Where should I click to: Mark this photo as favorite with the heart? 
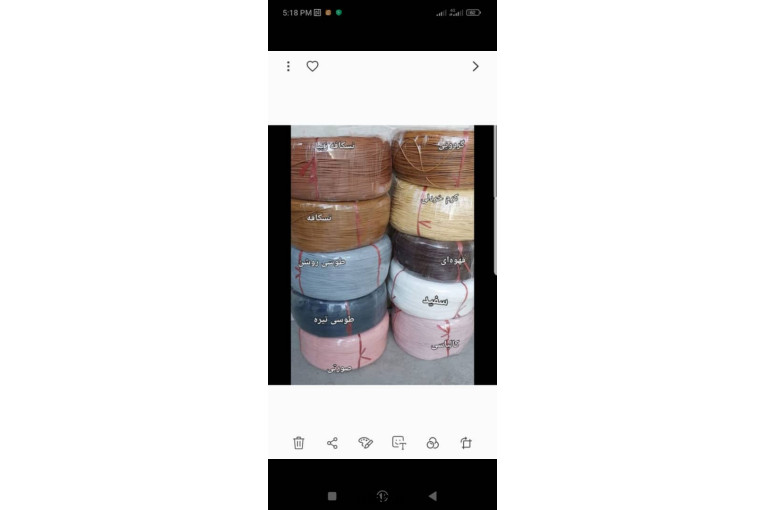coord(312,66)
